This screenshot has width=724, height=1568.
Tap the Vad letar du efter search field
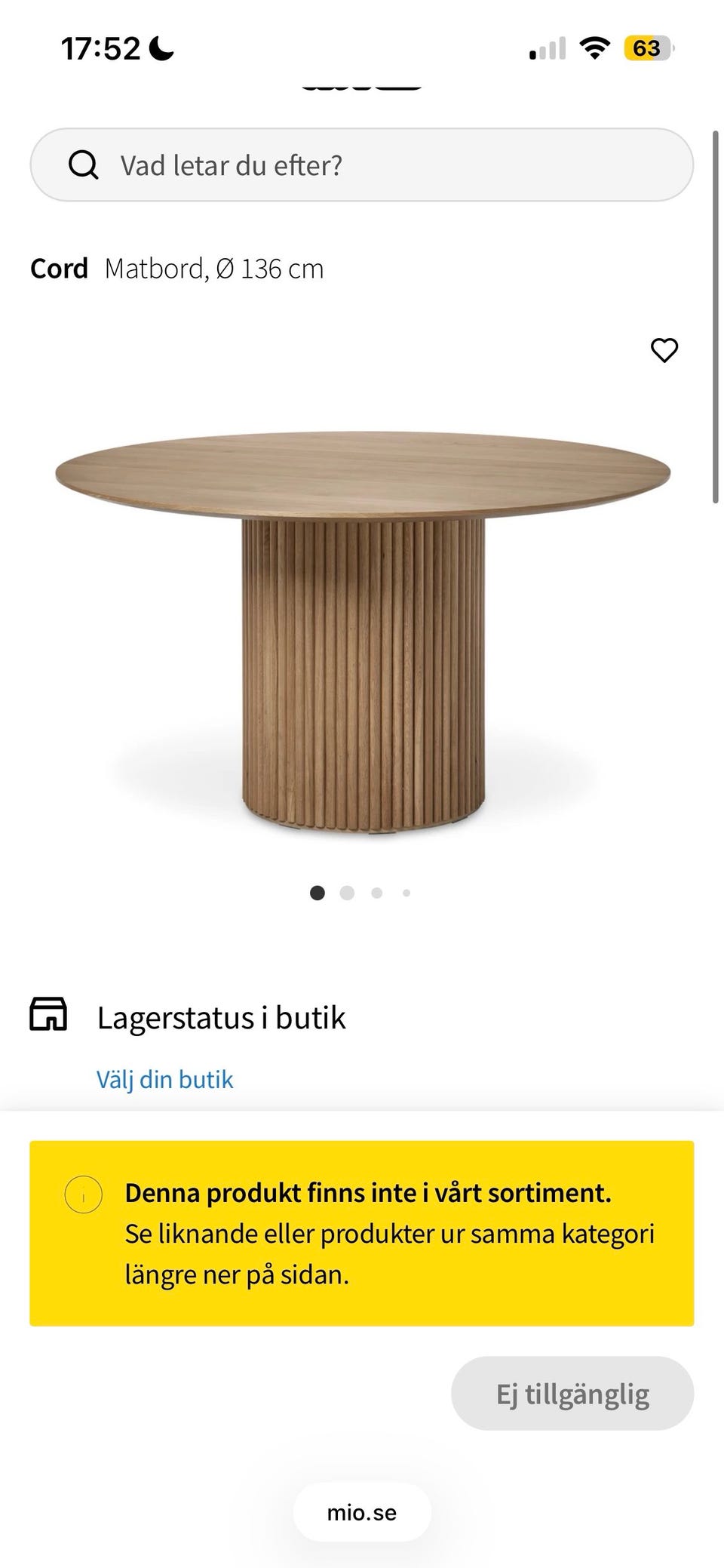tap(230, 165)
